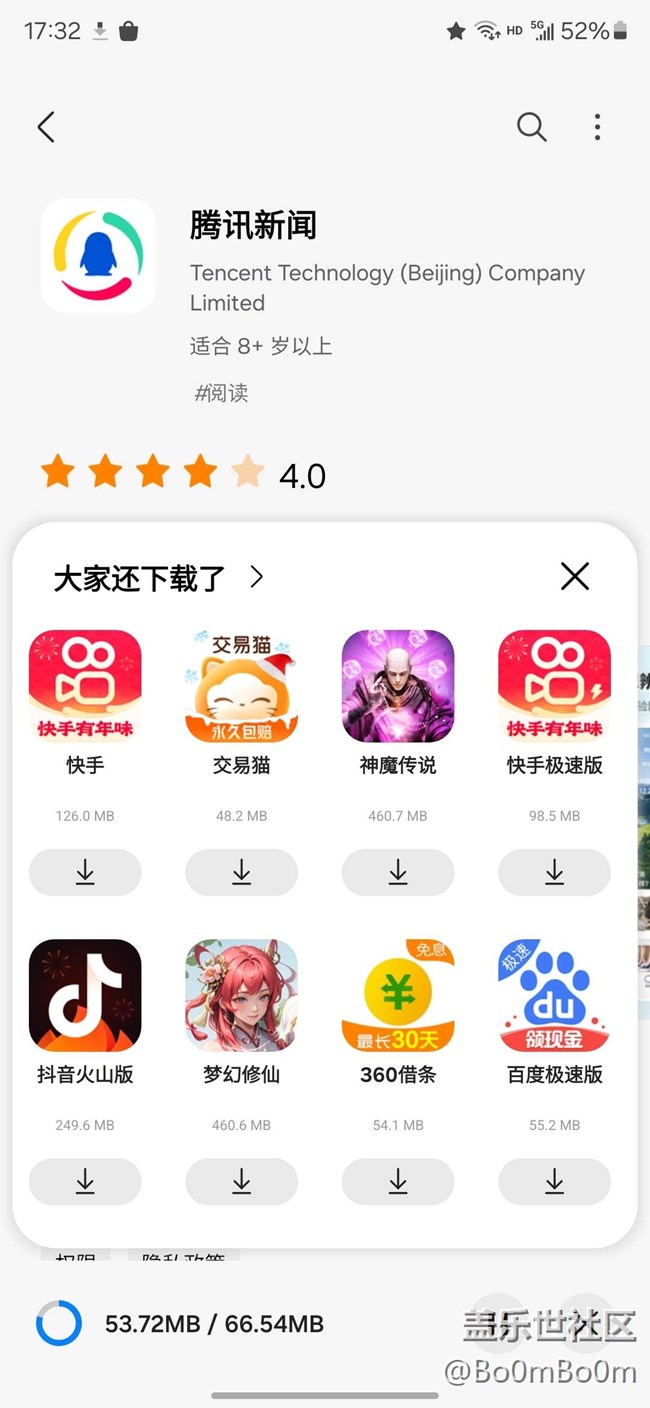Image resolution: width=650 pixels, height=1408 pixels.
Task: Download 快手 with its download button
Action: (85, 872)
